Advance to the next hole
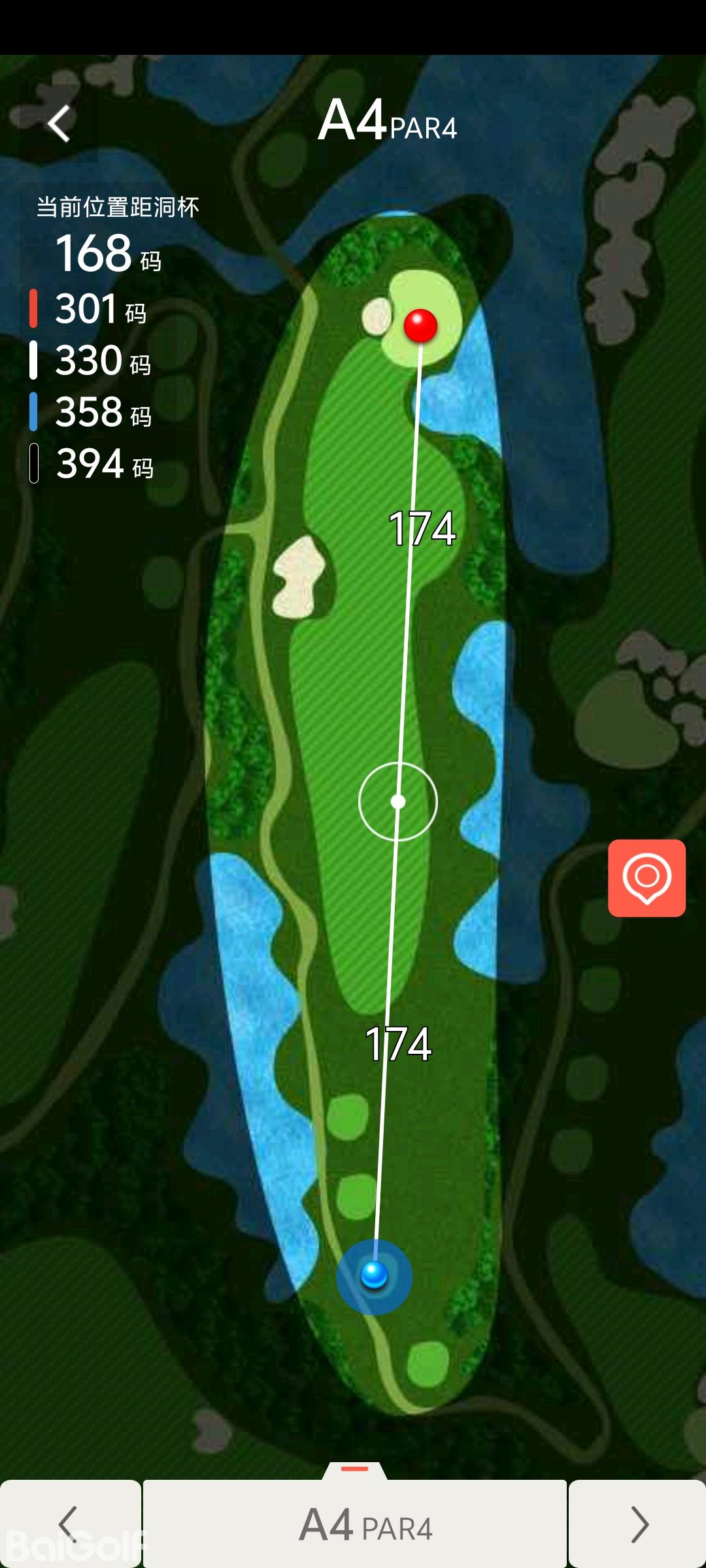 (638, 1524)
